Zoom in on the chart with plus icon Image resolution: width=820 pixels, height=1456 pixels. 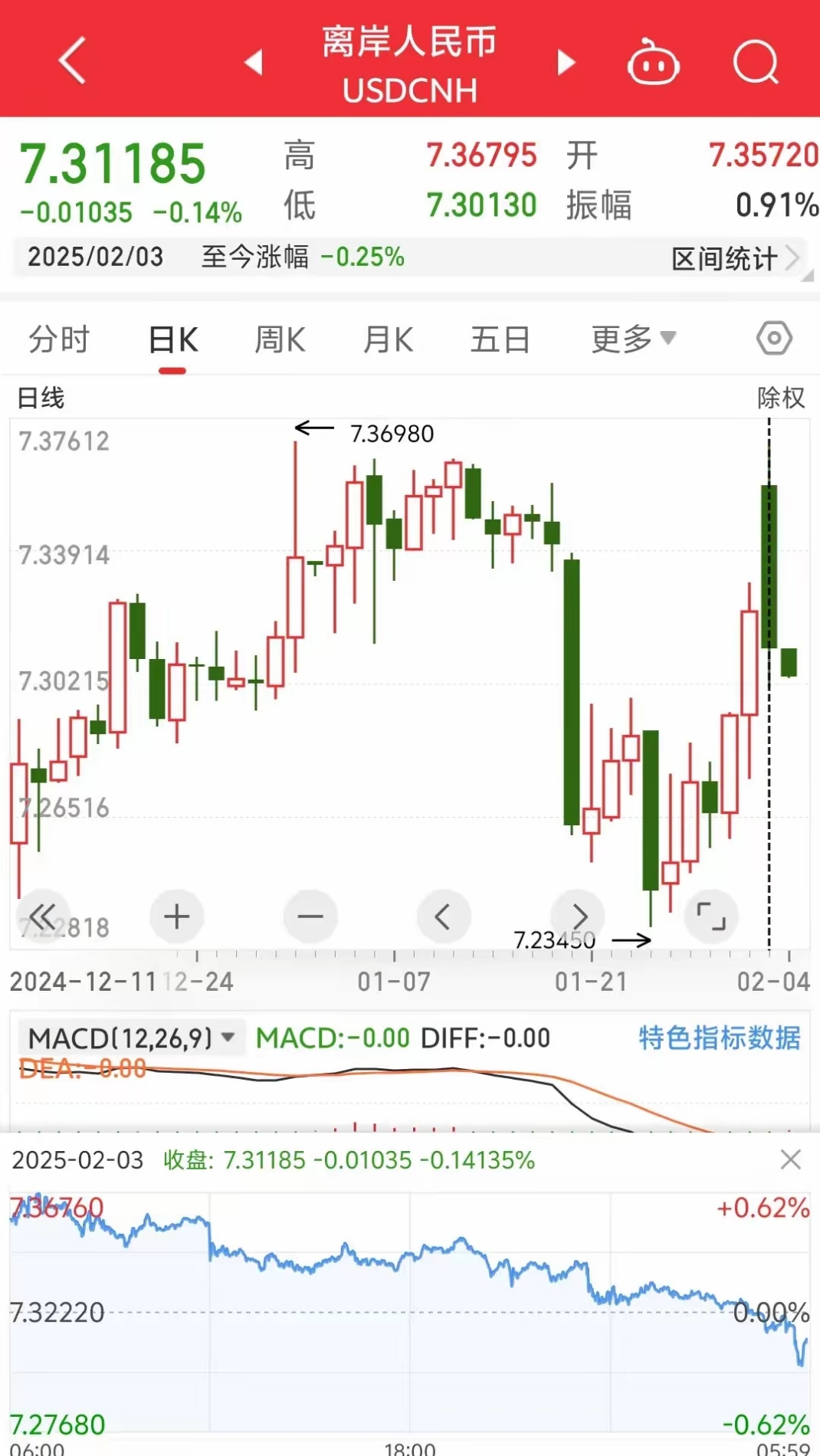(x=177, y=917)
